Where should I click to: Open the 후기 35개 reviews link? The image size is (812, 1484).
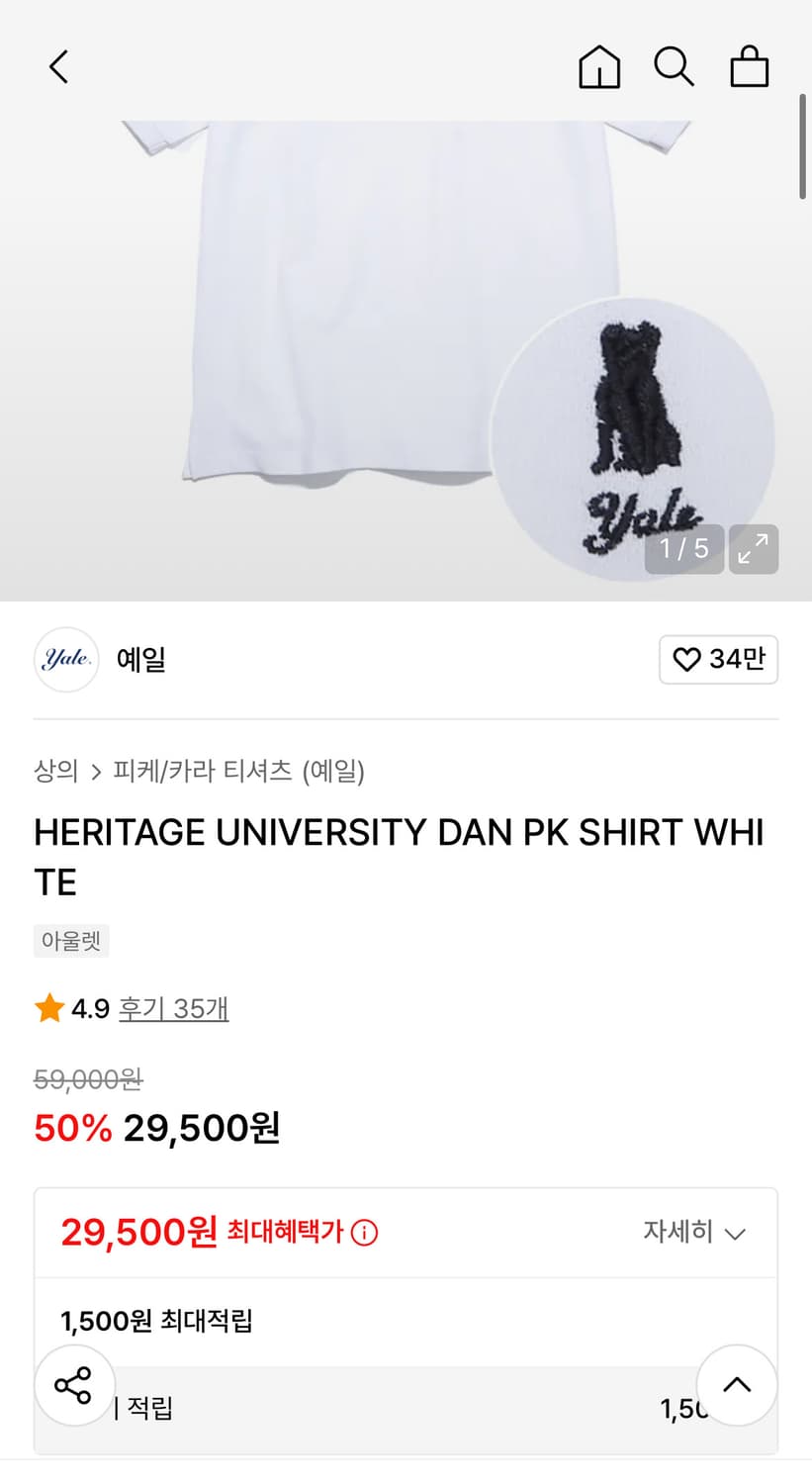[x=174, y=1007]
